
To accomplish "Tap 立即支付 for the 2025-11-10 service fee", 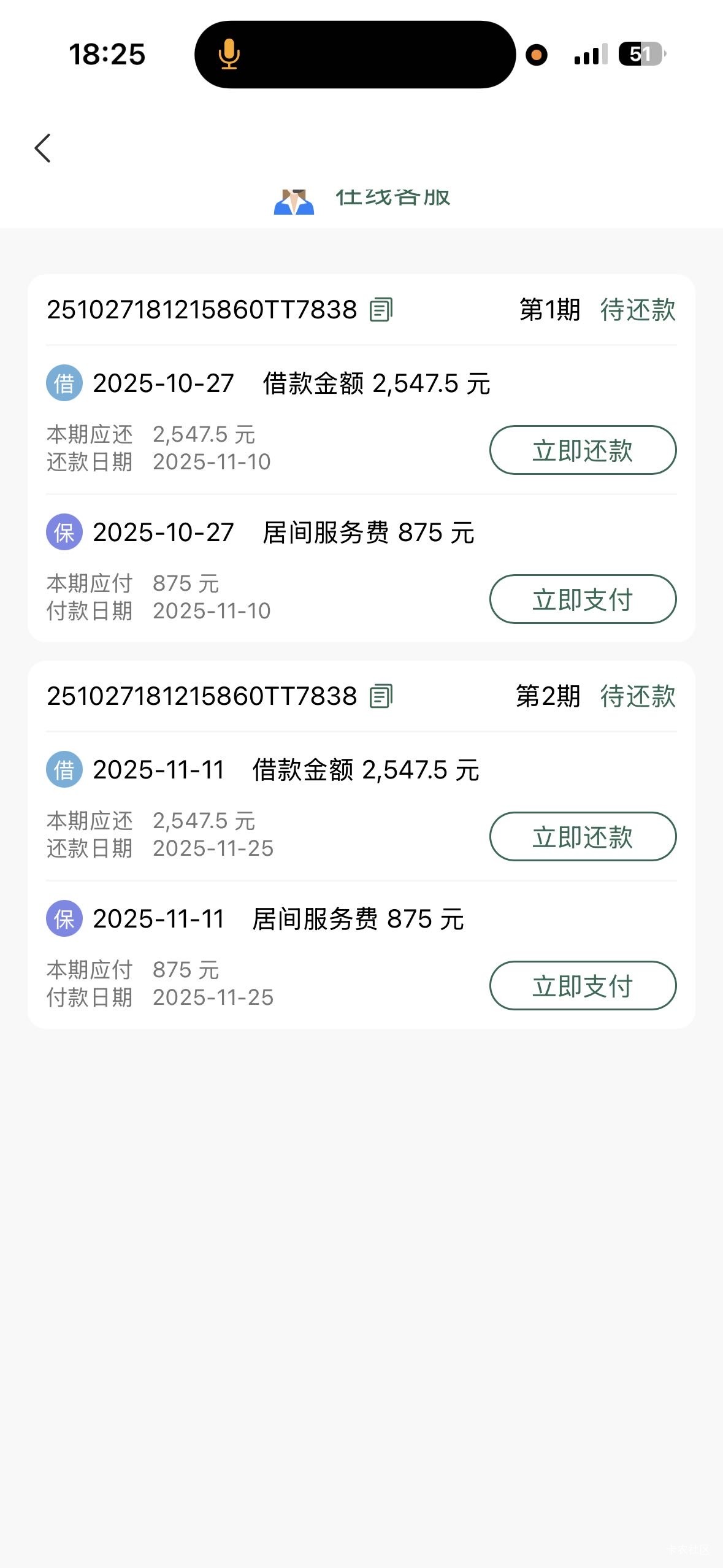I will [x=582, y=599].
